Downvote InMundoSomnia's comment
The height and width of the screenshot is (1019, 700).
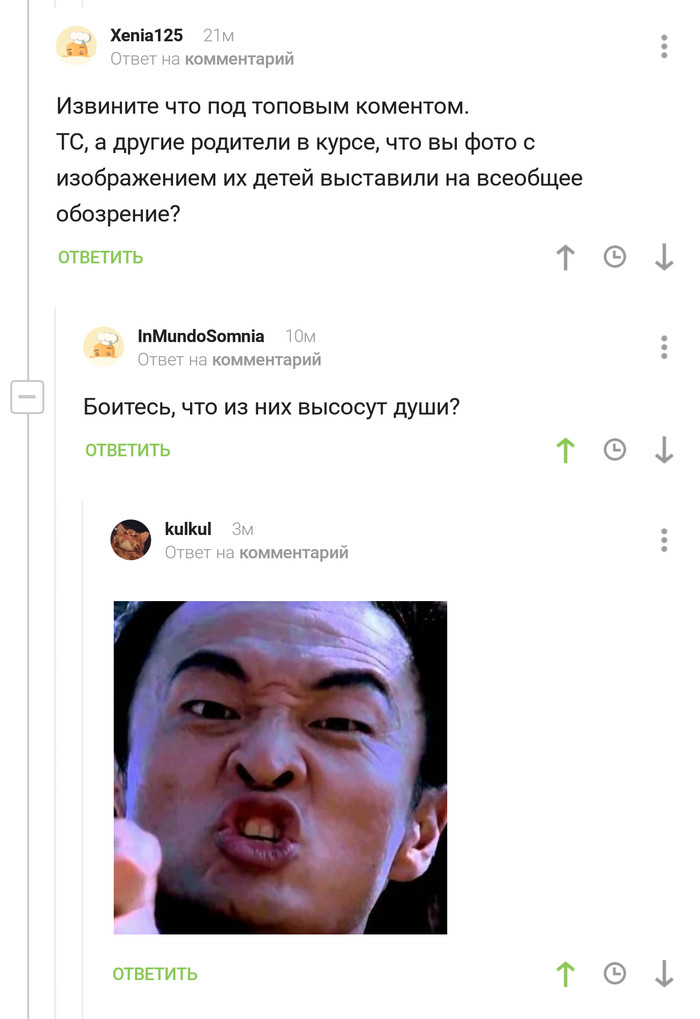[x=664, y=451]
